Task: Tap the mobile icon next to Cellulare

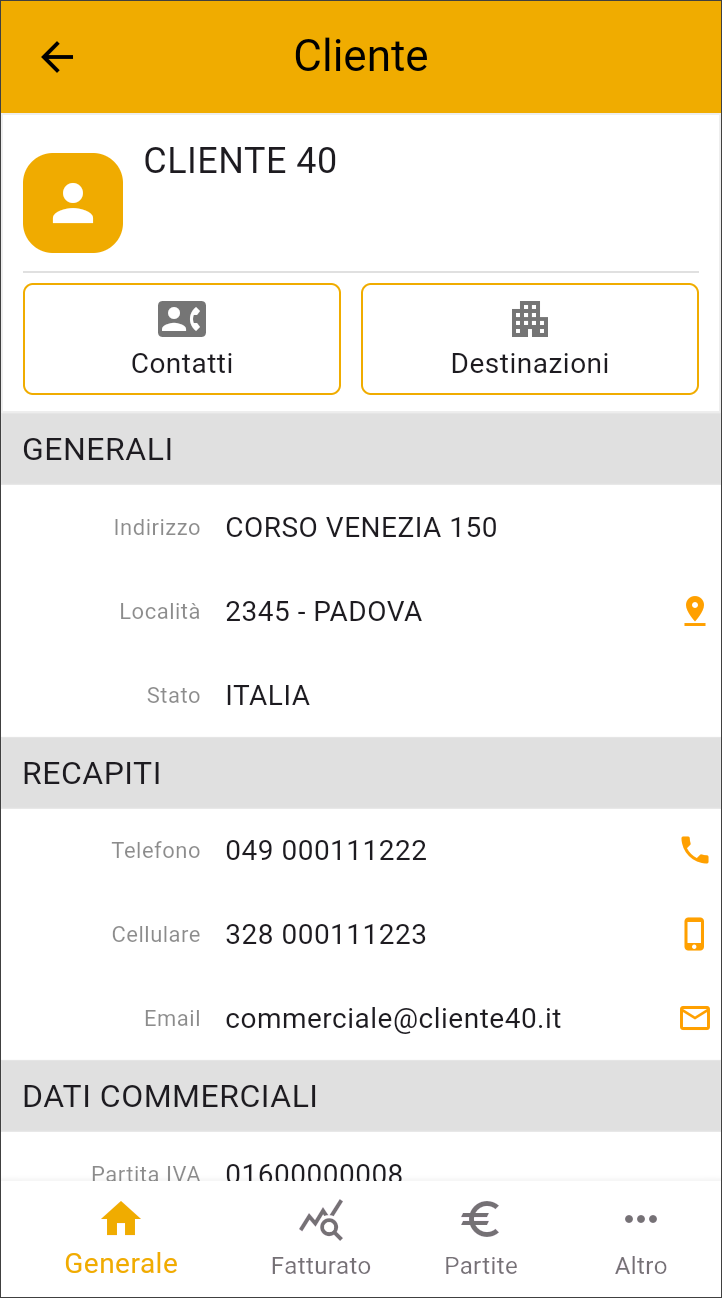Action: (x=695, y=934)
